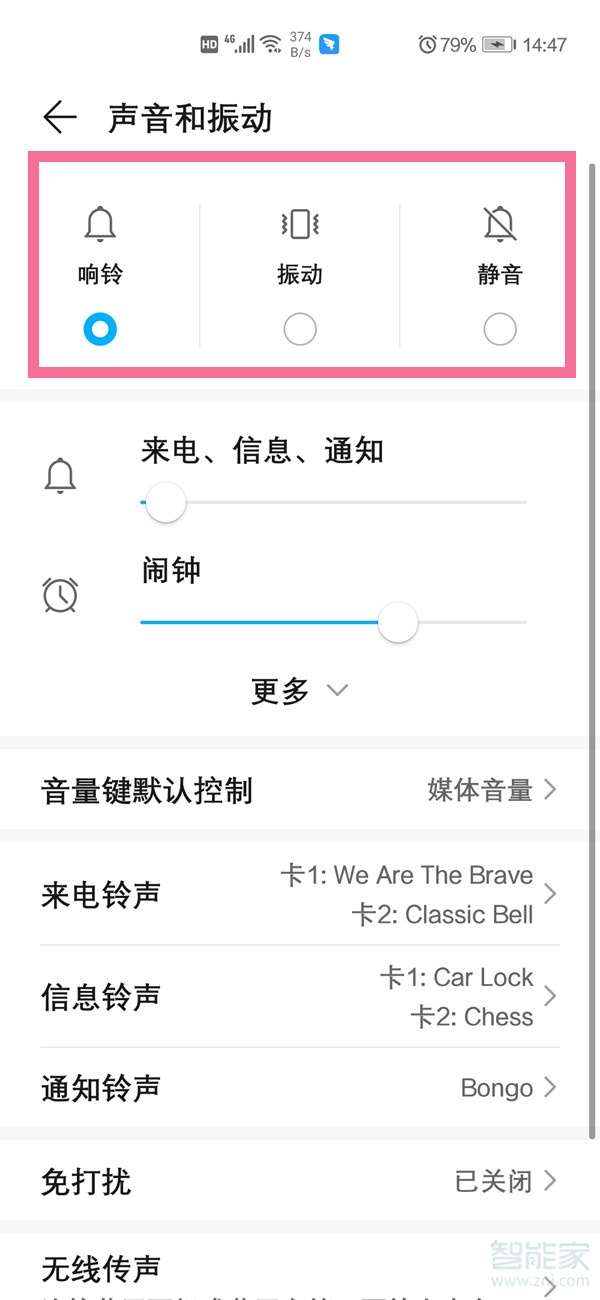Open 免打扰 do not disturb settings

click(x=300, y=1182)
